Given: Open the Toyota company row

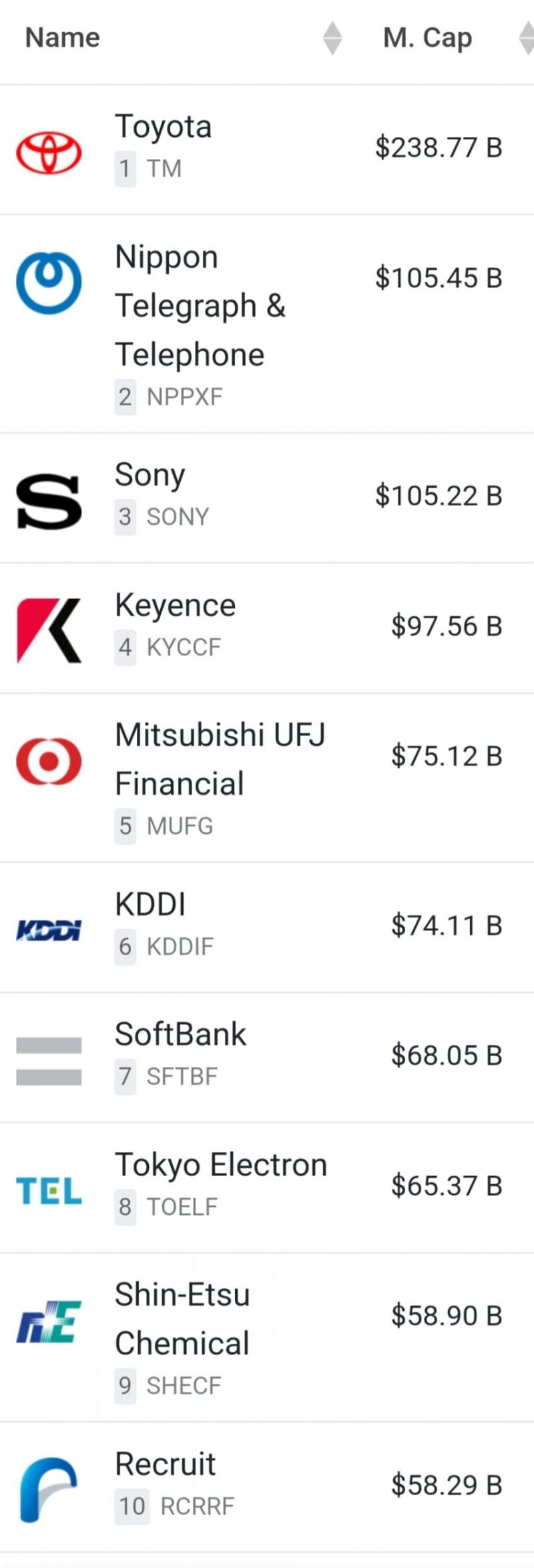Looking at the screenshot, I should (164, 127).
